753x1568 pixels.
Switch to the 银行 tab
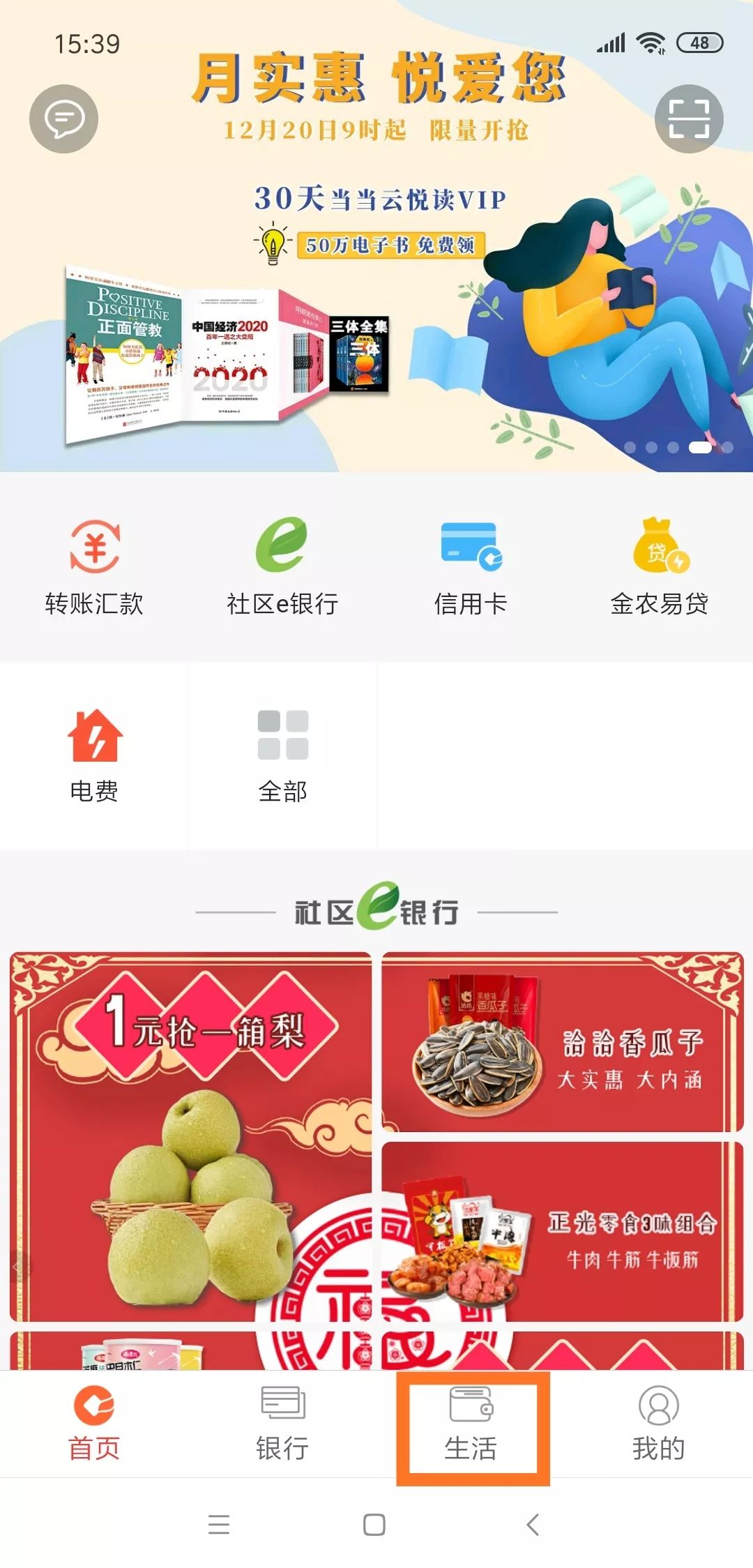[282, 1424]
